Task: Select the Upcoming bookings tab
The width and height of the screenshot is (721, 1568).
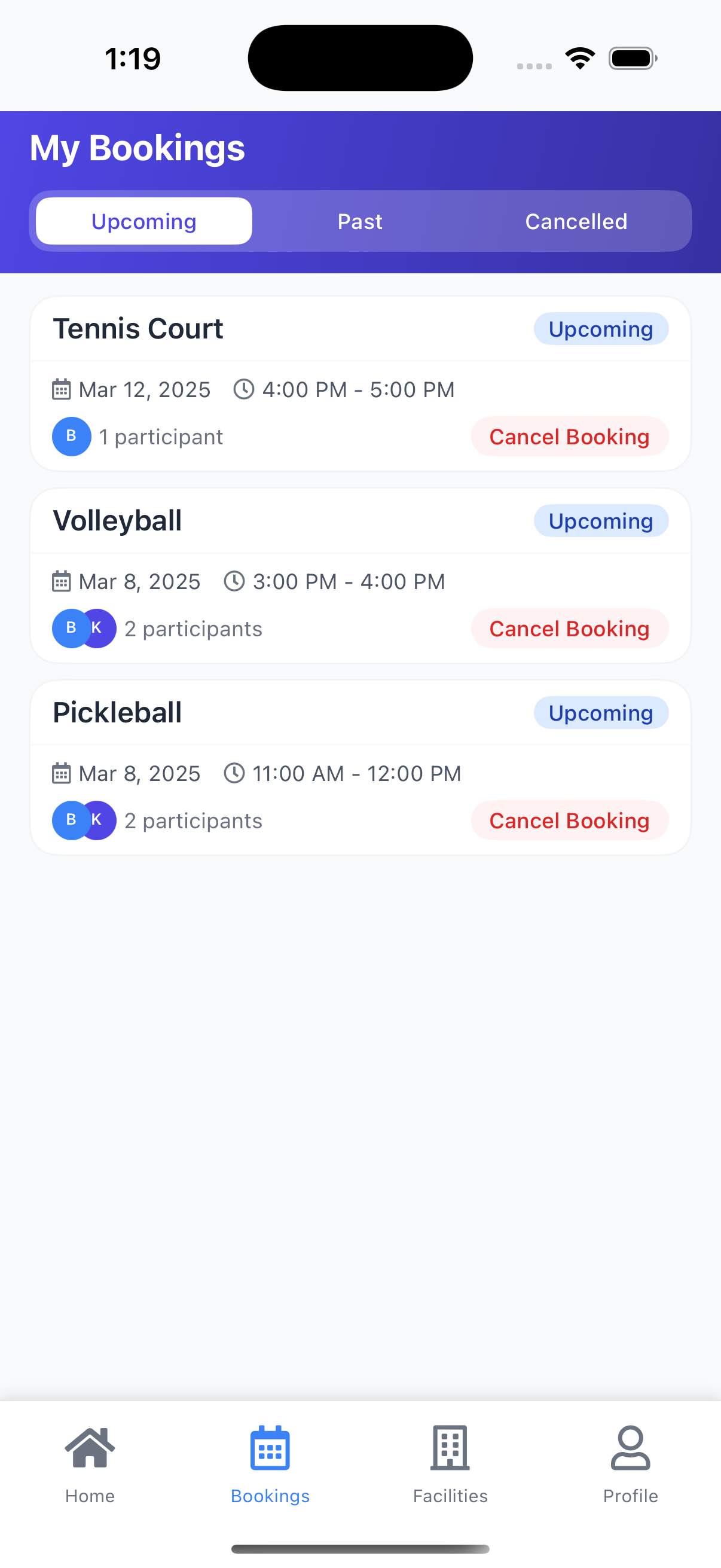Action: tap(144, 221)
